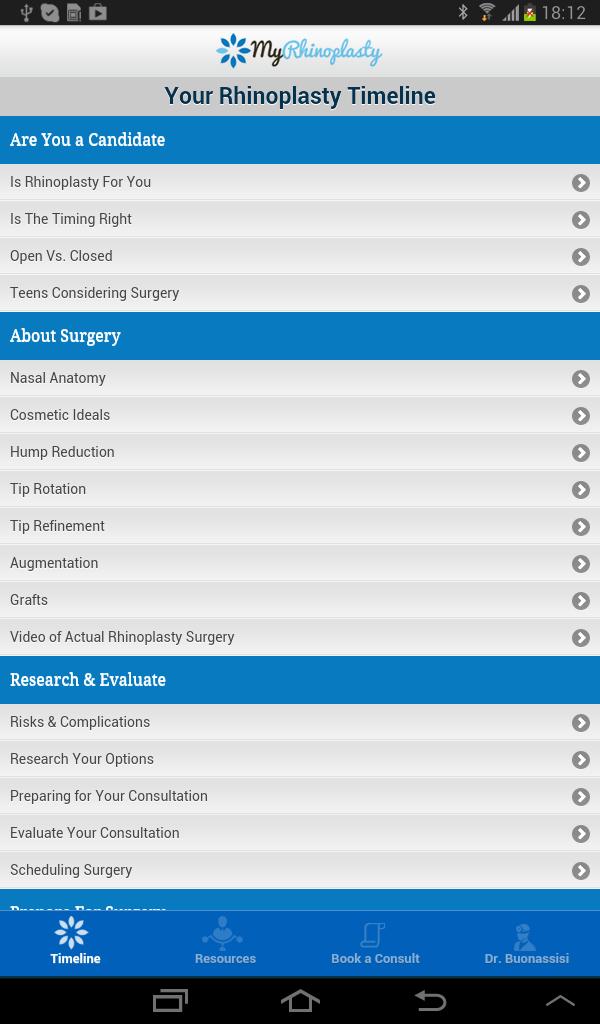Screen dimensions: 600x1024
Task: Open Preparing for Your Consultation
Action: pyautogui.click(x=300, y=796)
